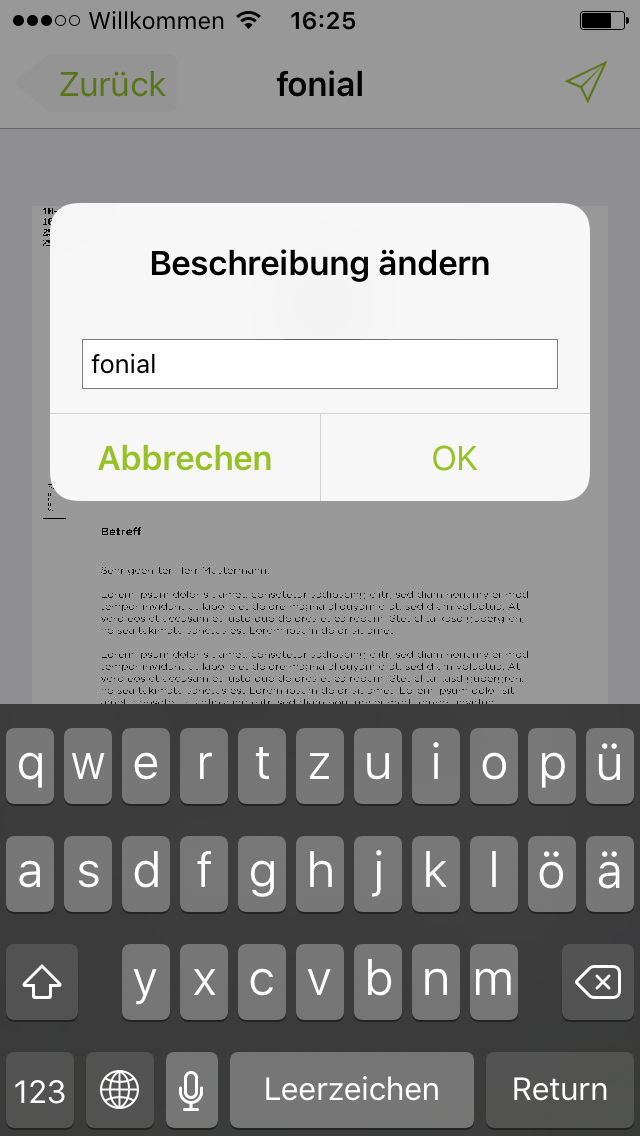
Task: Tap Abbrechen to cancel the description change
Action: coord(185,458)
